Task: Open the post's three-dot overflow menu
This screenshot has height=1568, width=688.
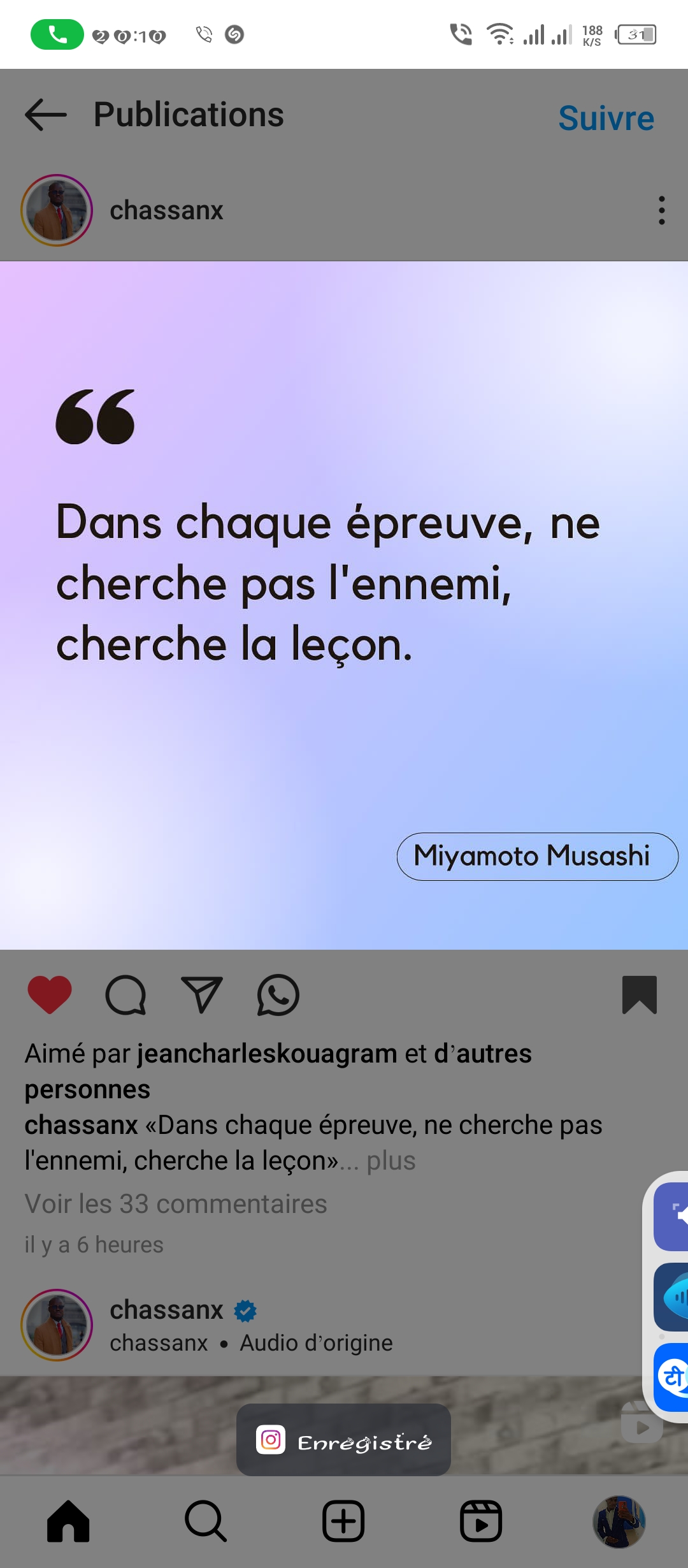Action: (662, 210)
